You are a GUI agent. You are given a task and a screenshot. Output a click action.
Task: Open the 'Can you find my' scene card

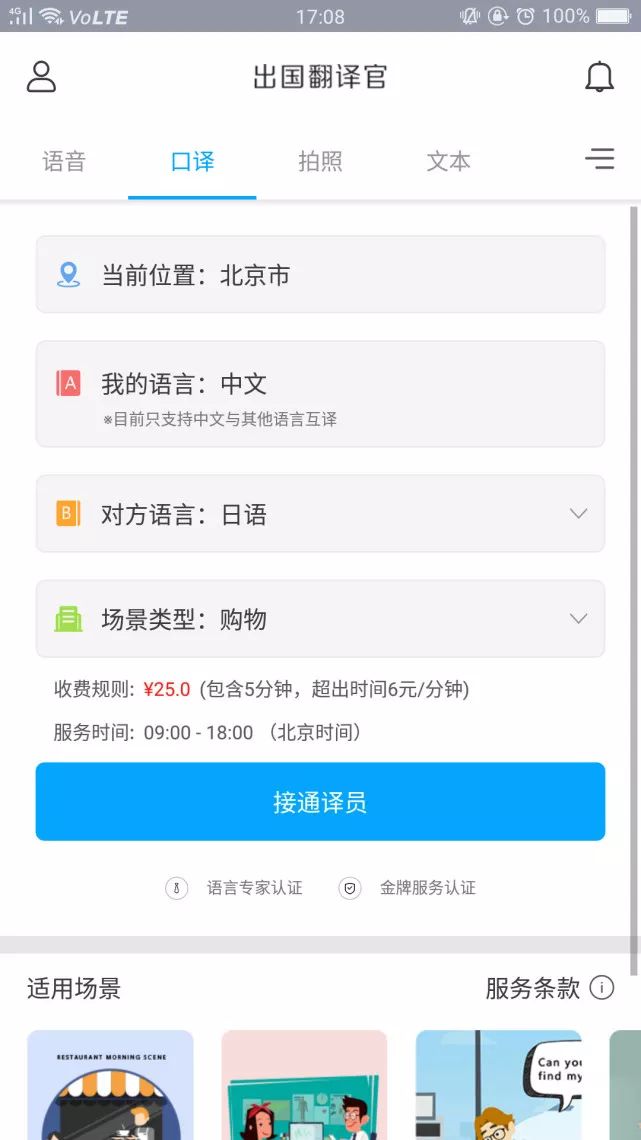click(x=498, y=1085)
